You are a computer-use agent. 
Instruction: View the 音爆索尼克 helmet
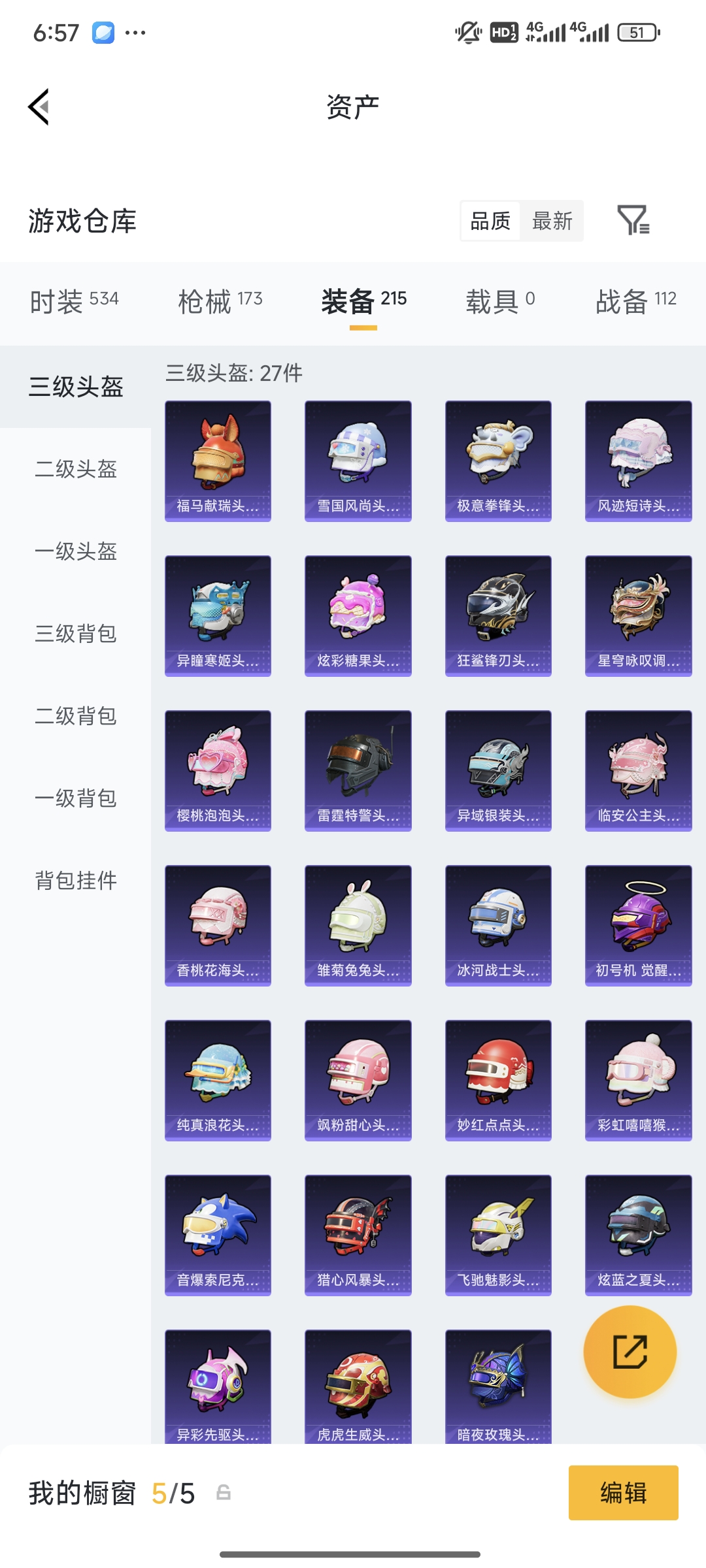(x=218, y=1235)
